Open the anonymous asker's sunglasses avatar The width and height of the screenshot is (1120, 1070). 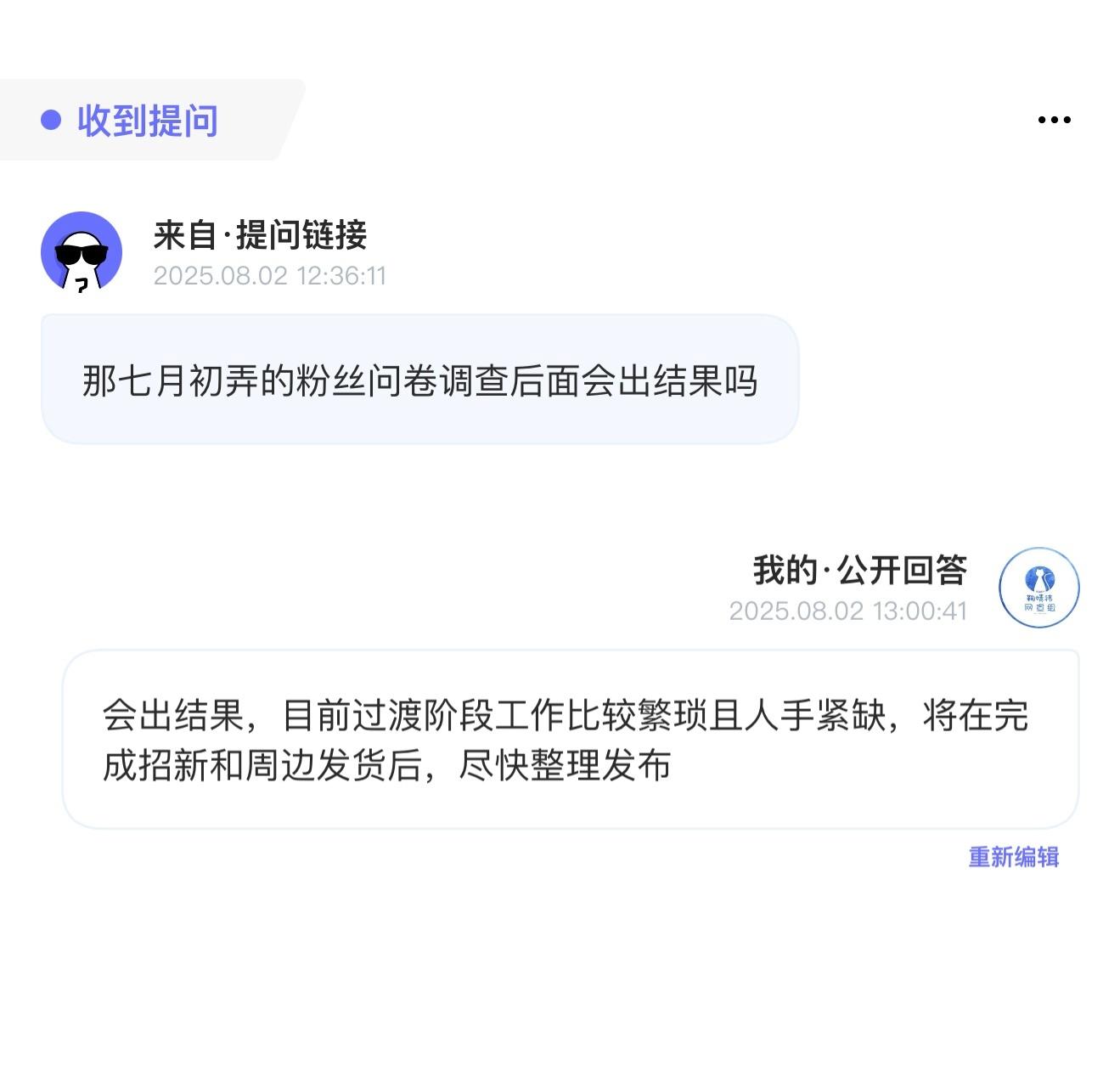coord(82,252)
